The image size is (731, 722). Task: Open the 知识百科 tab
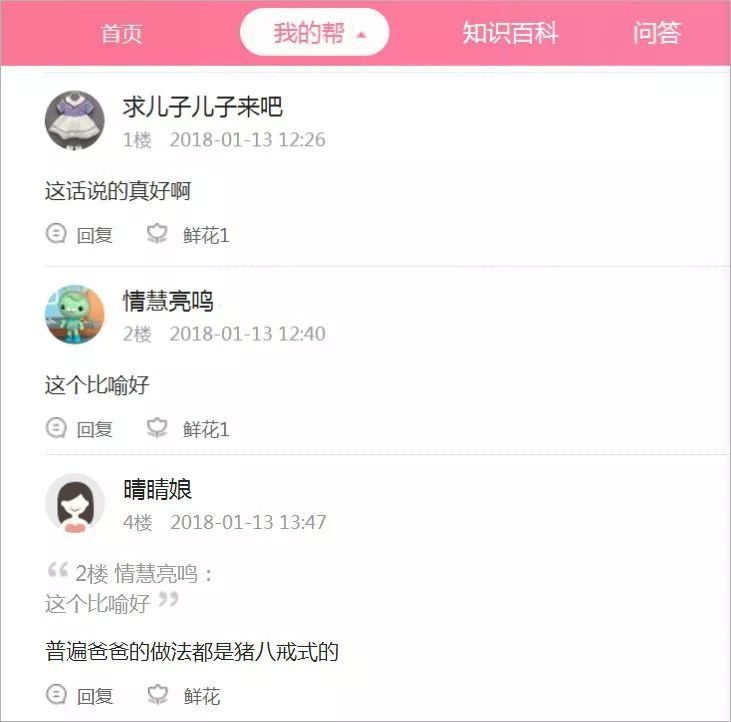(509, 33)
